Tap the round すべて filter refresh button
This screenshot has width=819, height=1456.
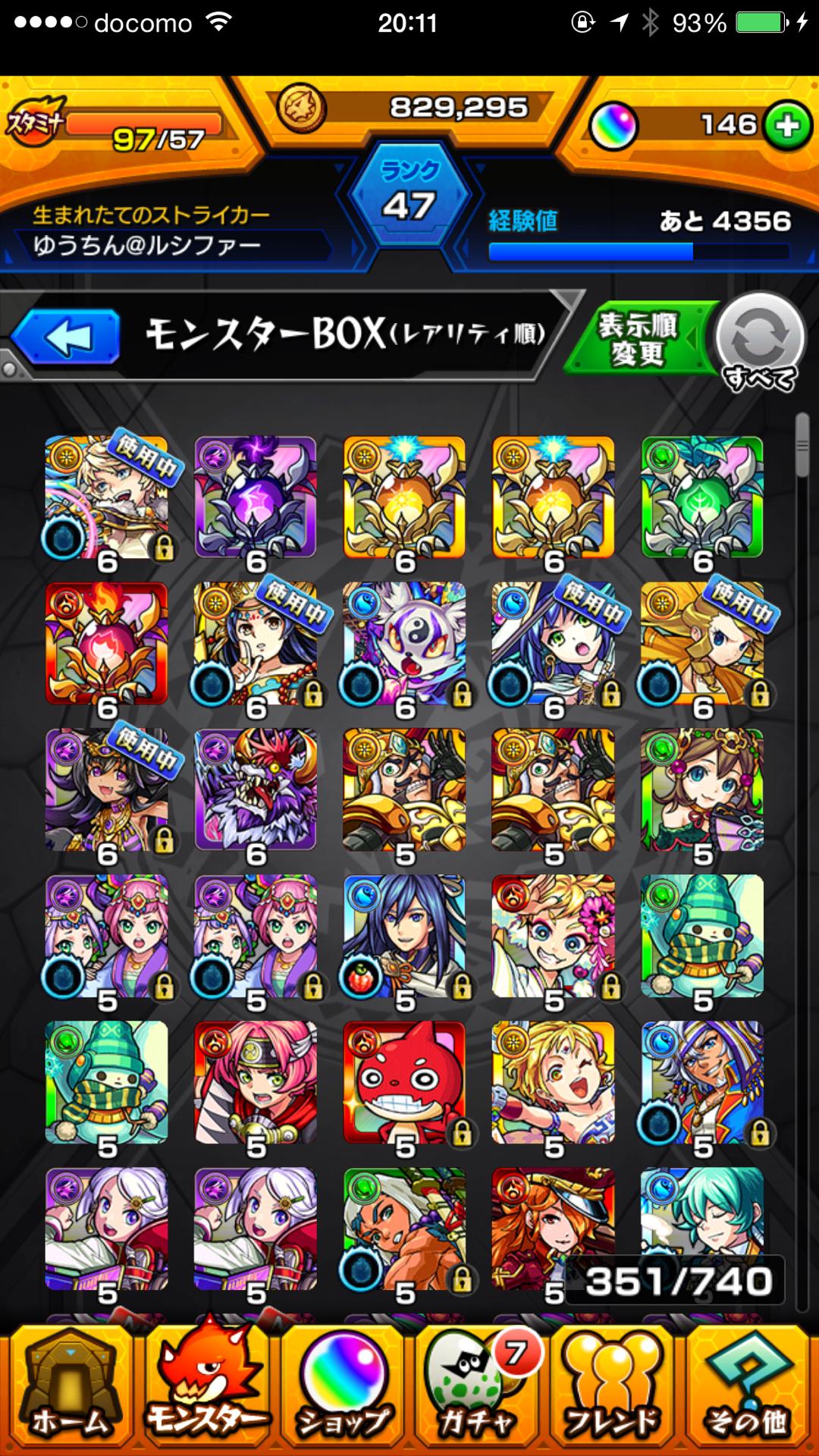coord(760,339)
